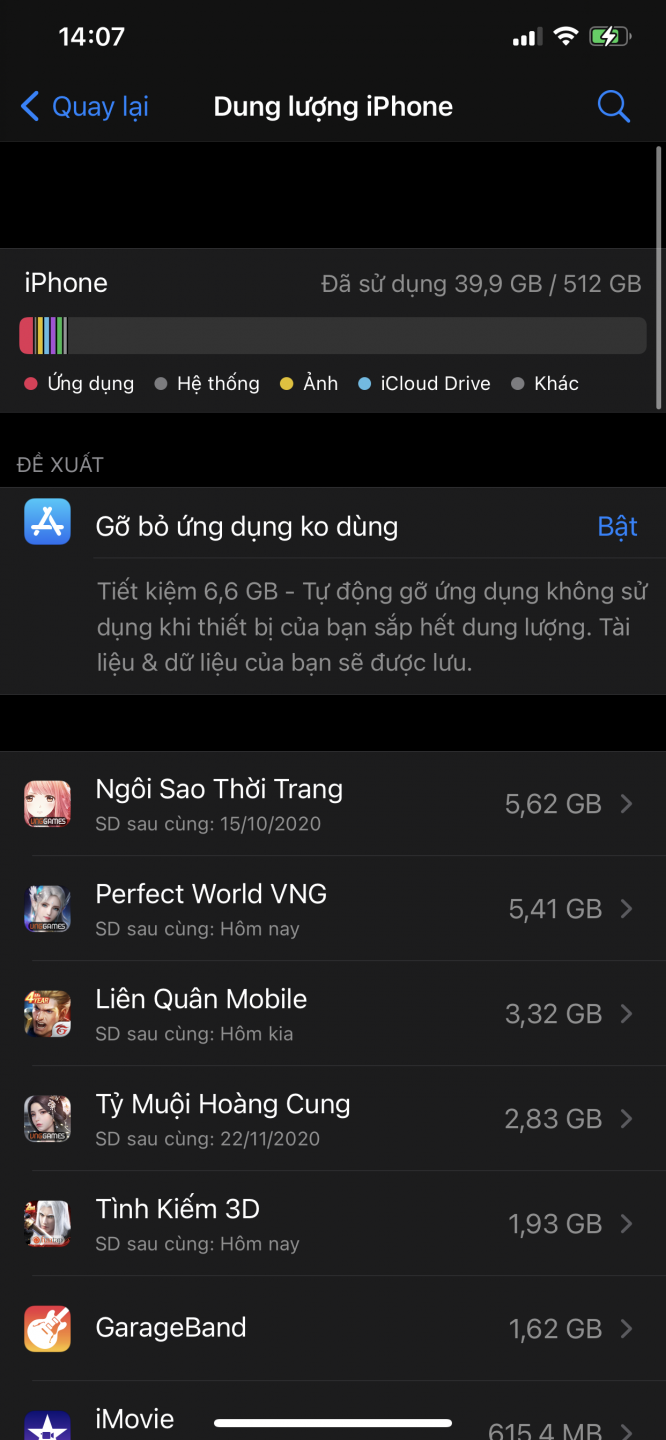Open the search magnifier icon
The width and height of the screenshot is (666, 1440).
[613, 107]
